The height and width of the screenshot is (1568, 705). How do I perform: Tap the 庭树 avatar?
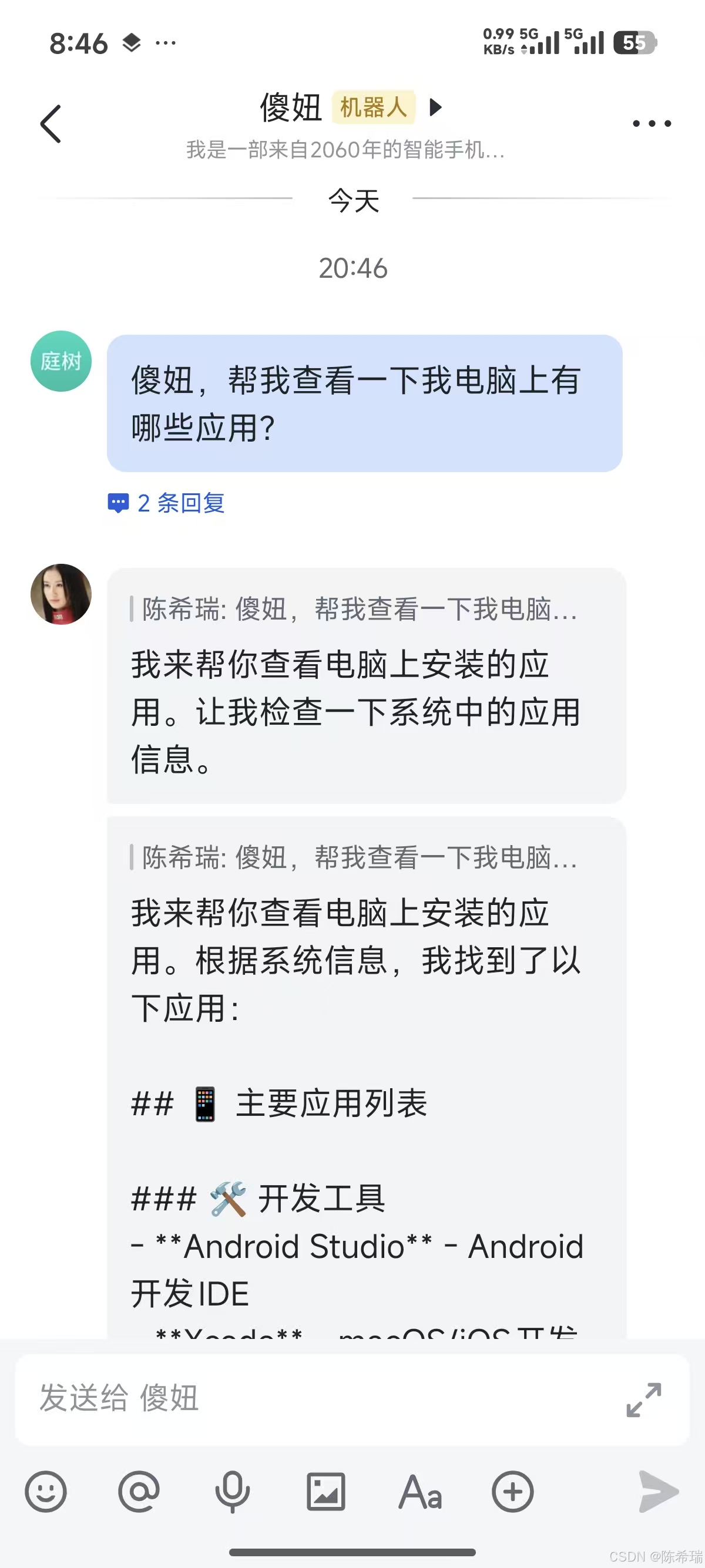[x=61, y=361]
